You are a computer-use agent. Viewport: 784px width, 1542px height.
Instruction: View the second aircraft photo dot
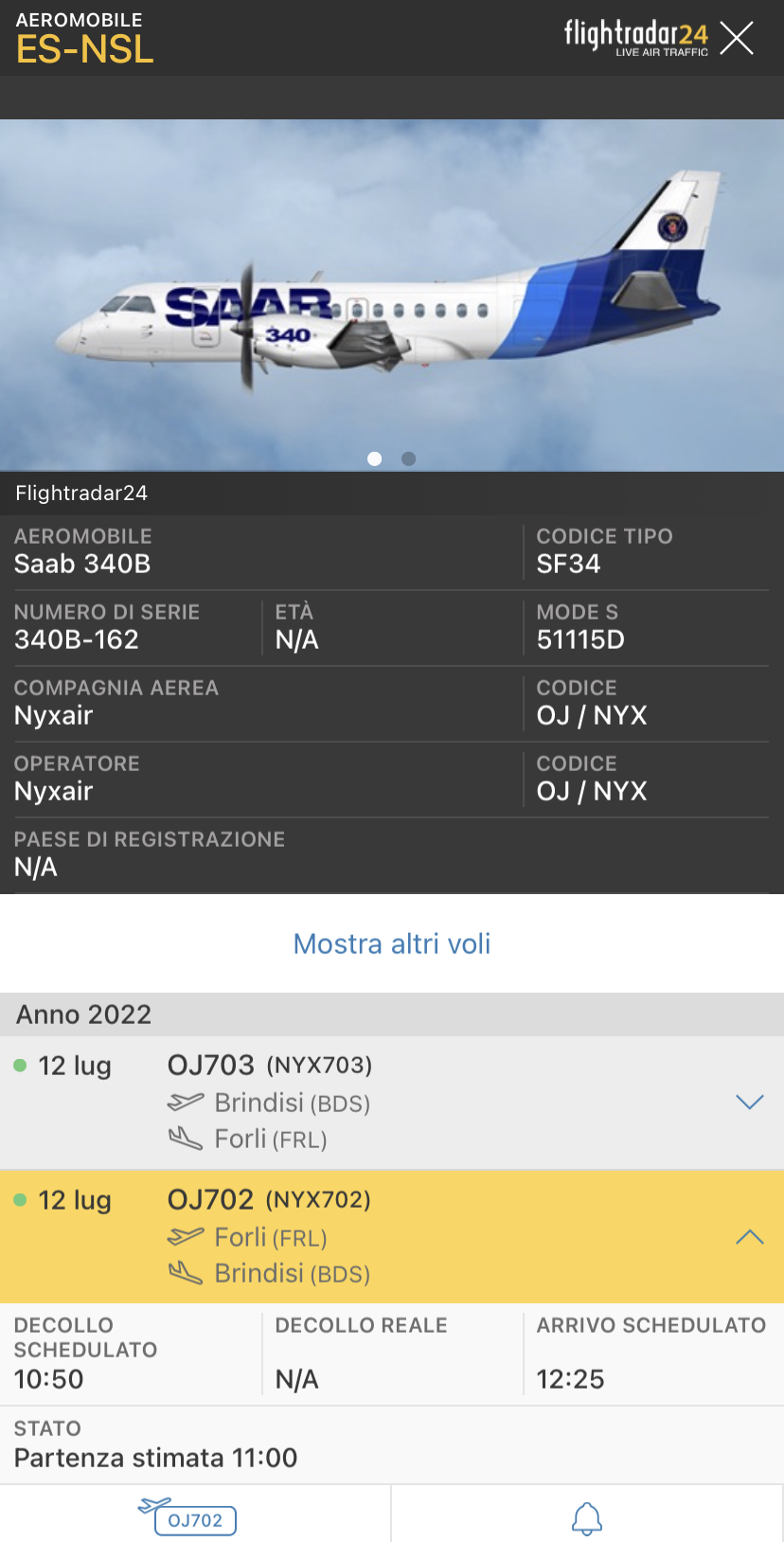(x=408, y=458)
